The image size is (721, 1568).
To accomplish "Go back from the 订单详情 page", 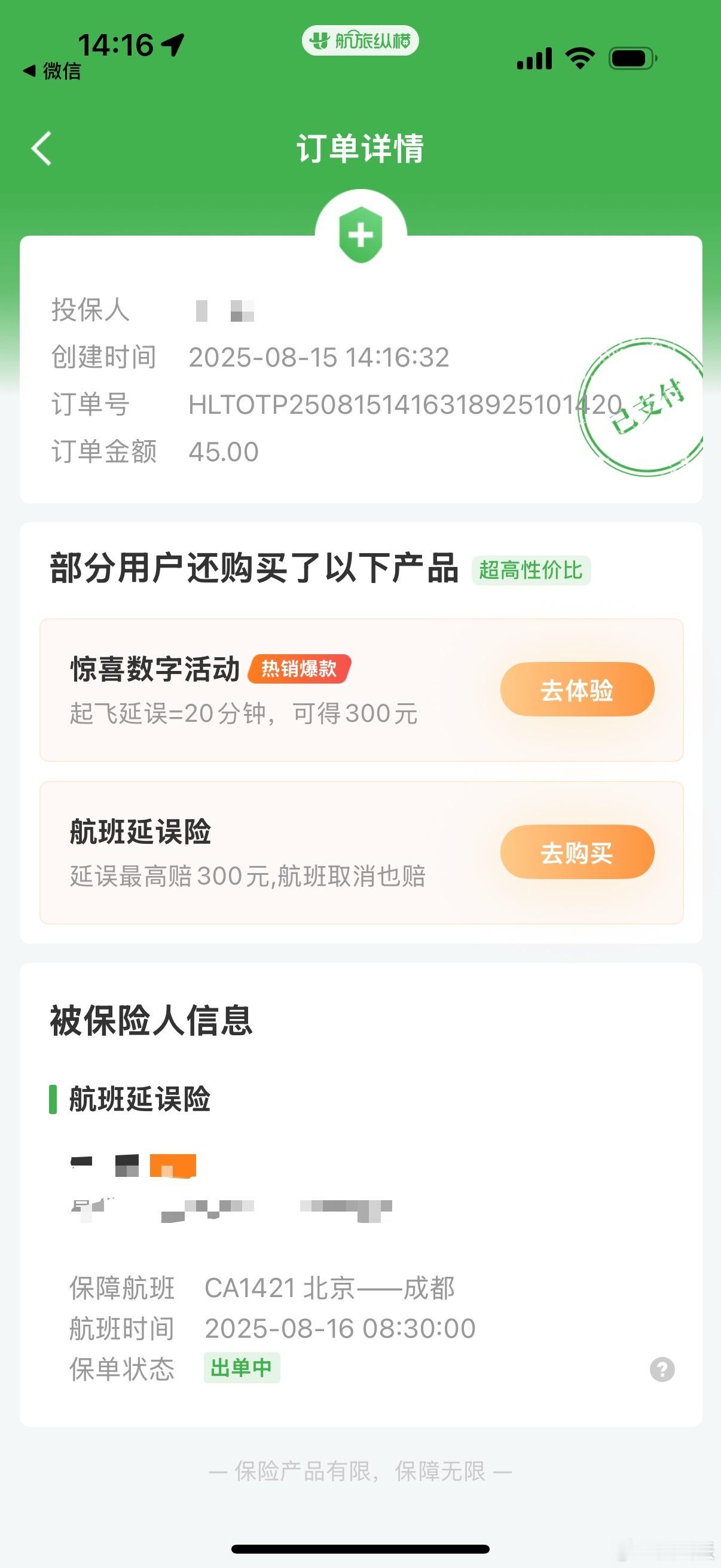I will (x=41, y=148).
